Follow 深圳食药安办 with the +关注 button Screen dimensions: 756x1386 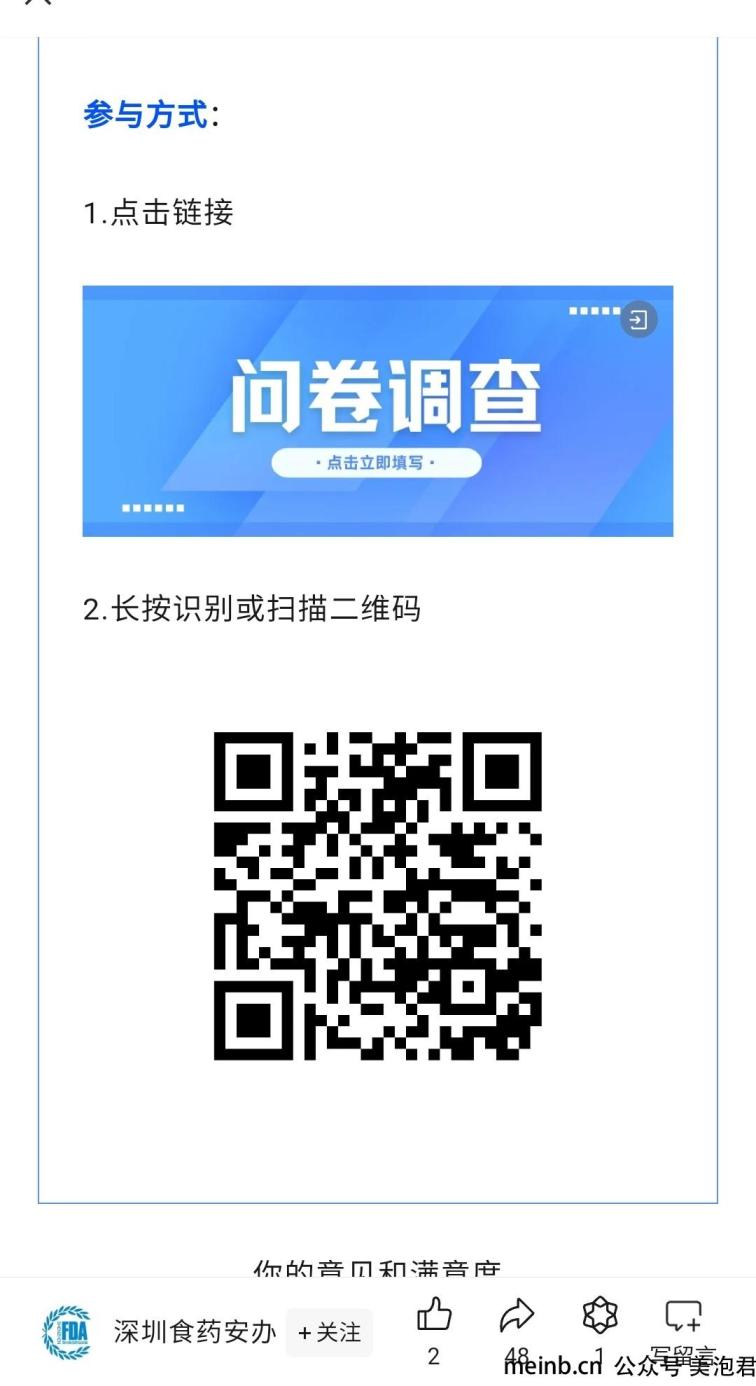[329, 1332]
